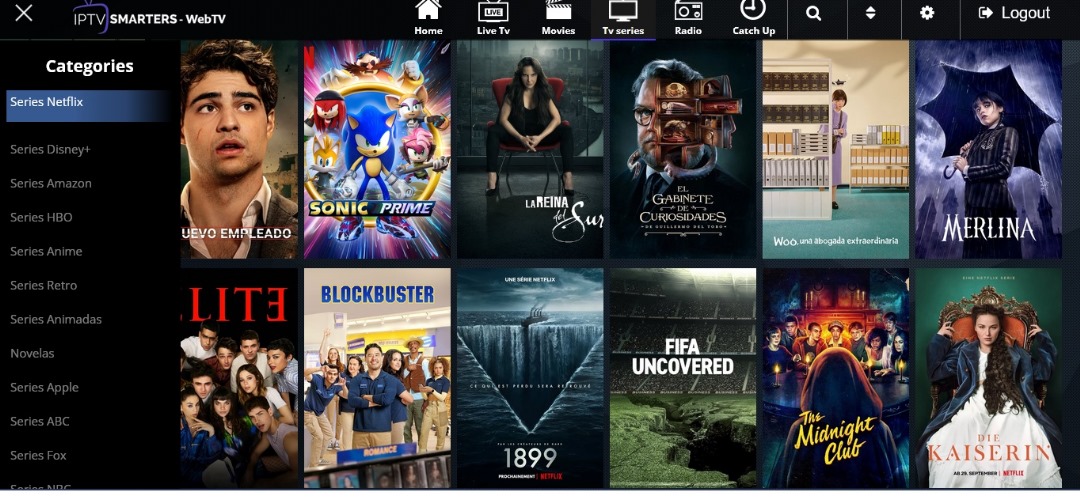Switch to Live Tv tab
This screenshot has width=1080, height=499.
coord(493,18)
